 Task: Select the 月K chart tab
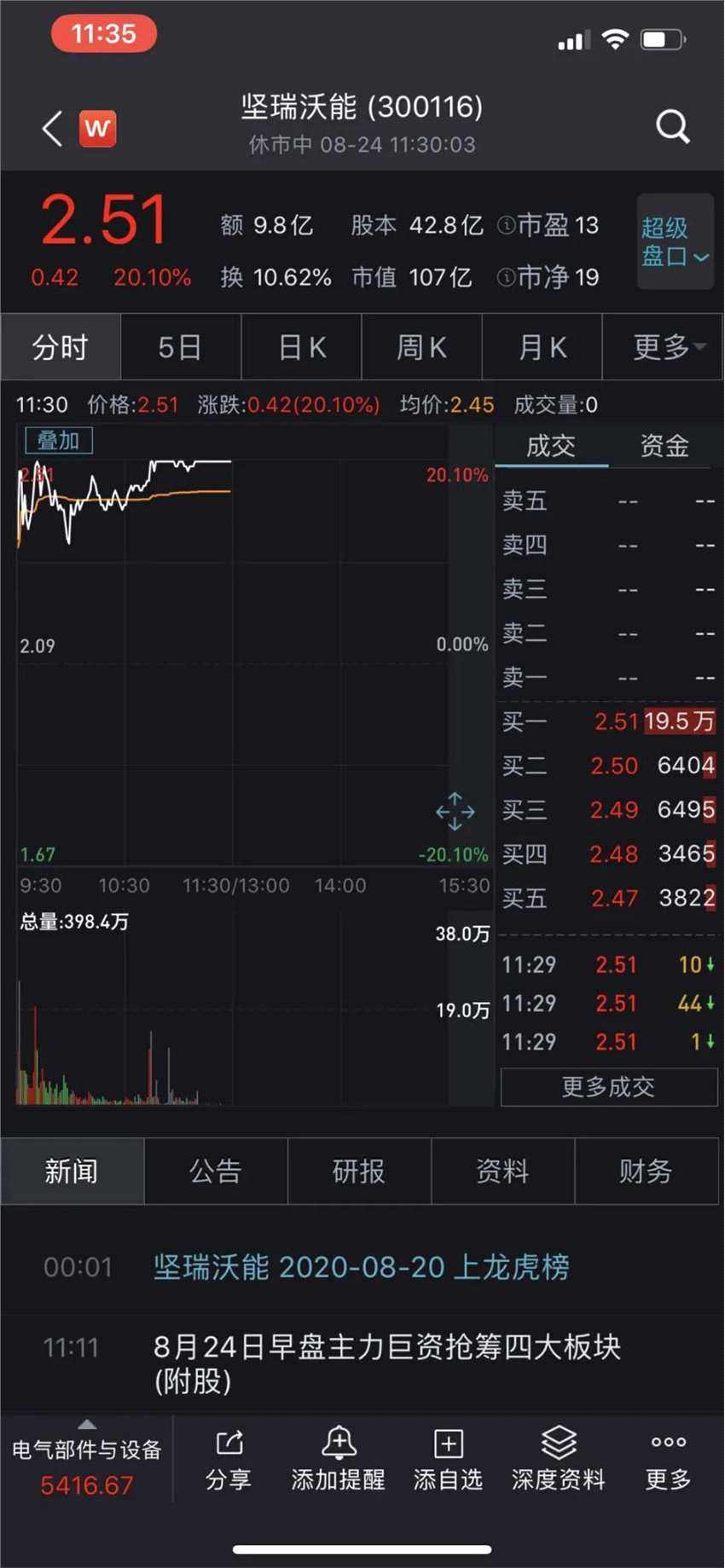pos(542,348)
